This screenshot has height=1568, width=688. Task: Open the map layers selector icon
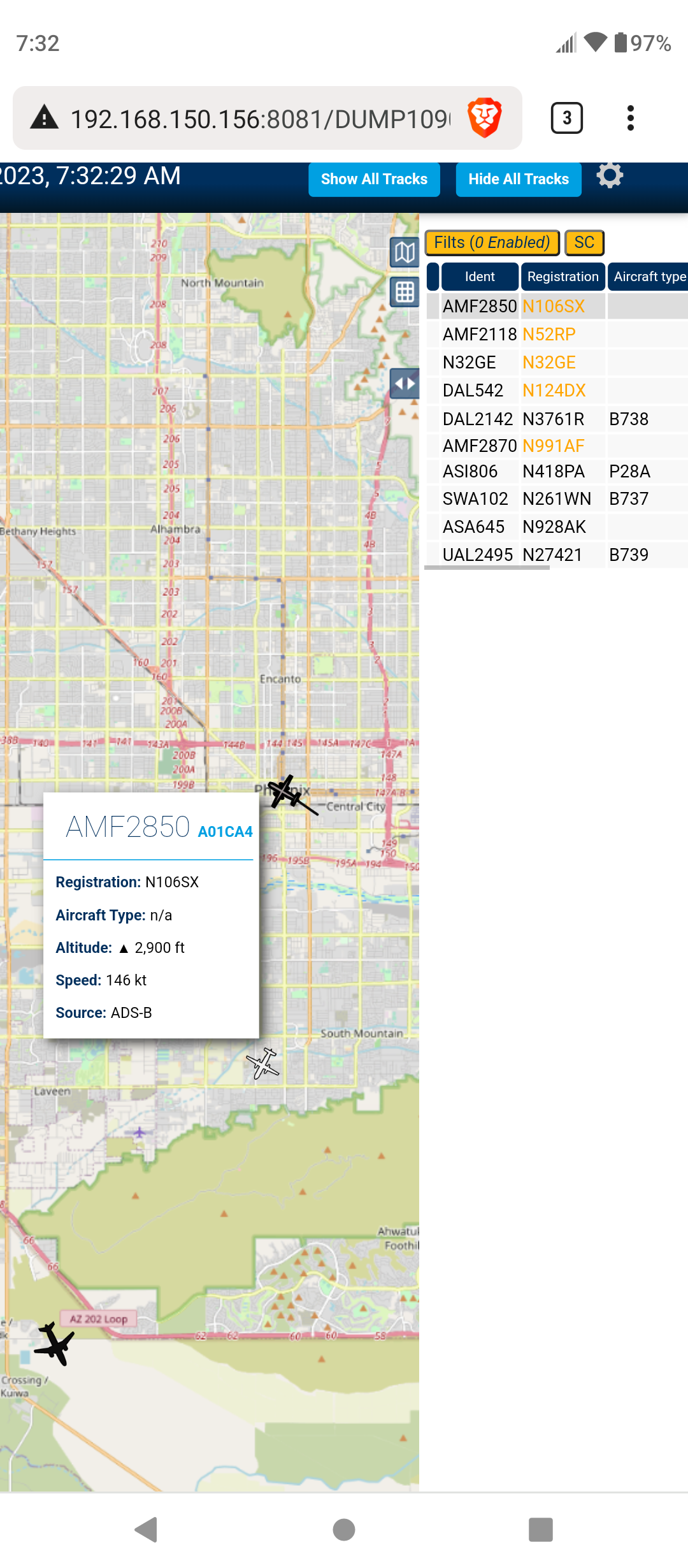(x=405, y=252)
